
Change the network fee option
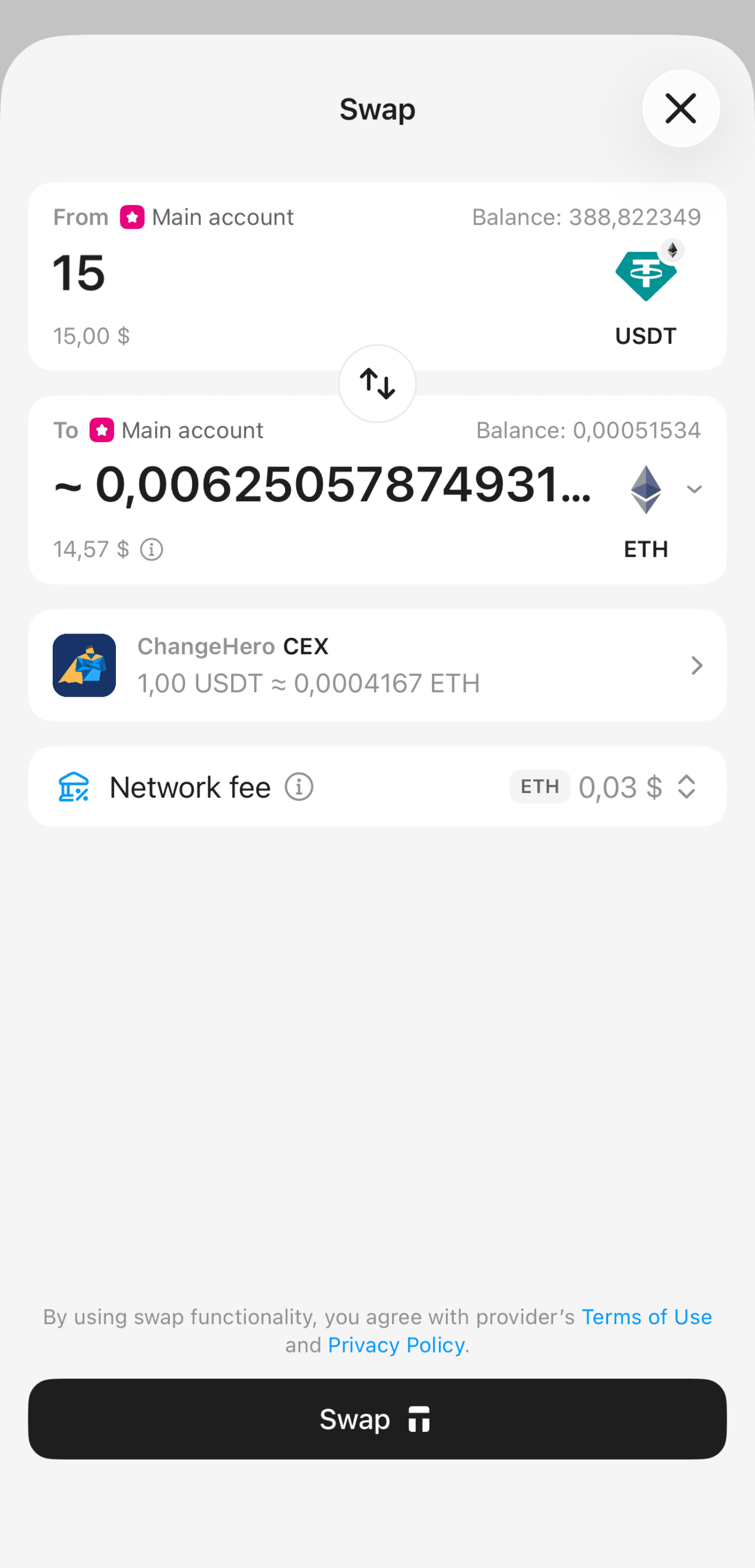point(686,787)
